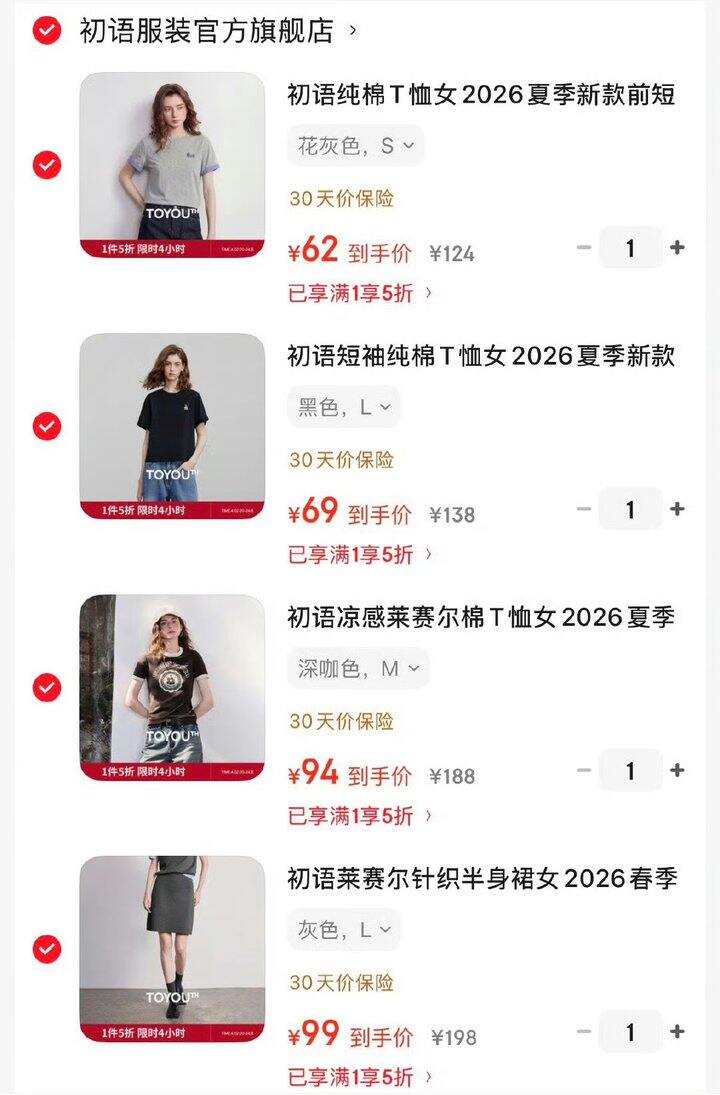The height and width of the screenshot is (1095, 720).
Task: Increase quantity of the ¥99 skirt
Action: pos(678,1031)
